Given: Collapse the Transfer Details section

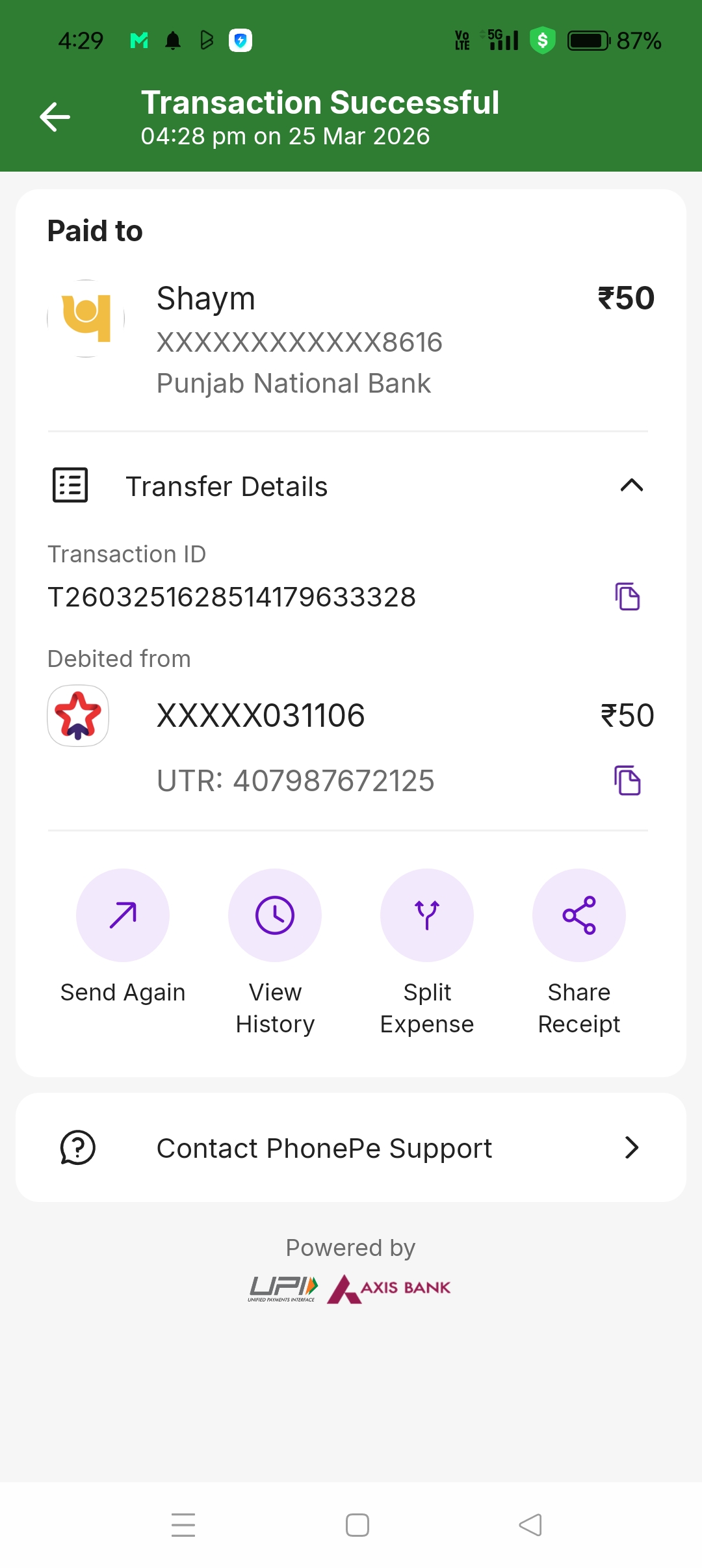Looking at the screenshot, I should click(x=631, y=486).
